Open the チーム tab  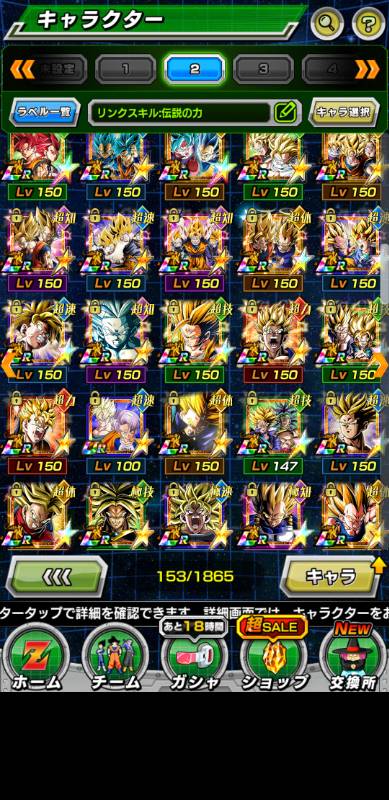pyautogui.click(x=115, y=657)
